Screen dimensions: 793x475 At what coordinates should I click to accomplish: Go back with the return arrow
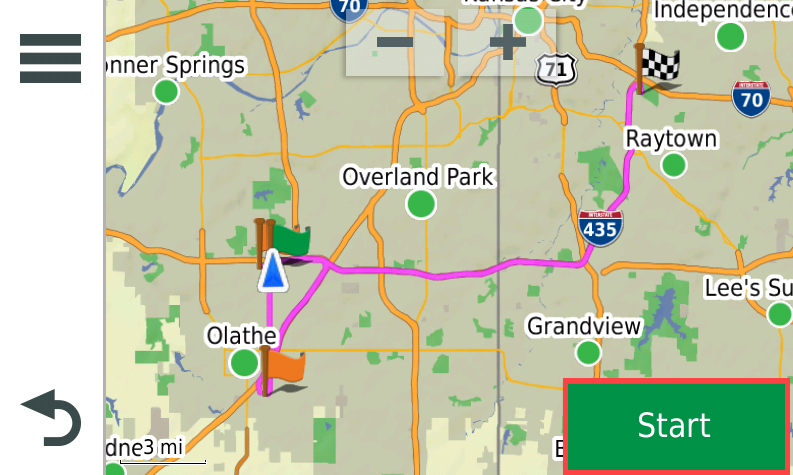click(52, 418)
